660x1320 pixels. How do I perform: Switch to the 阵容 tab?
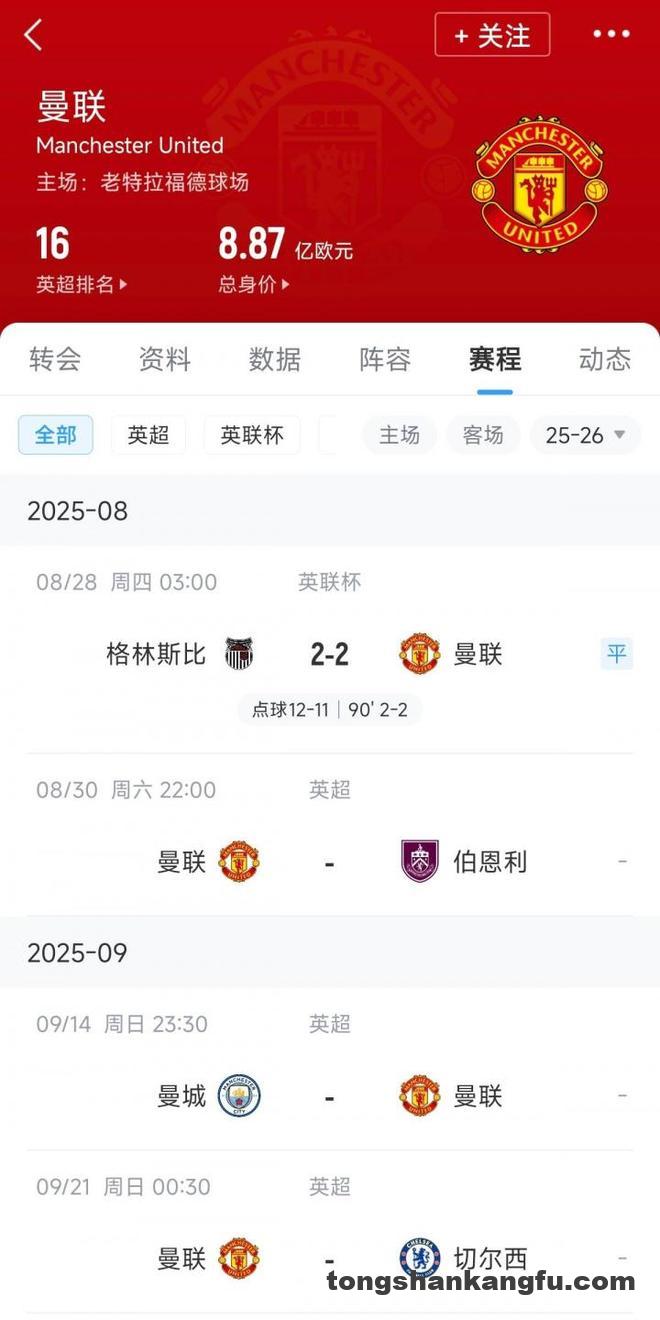coord(385,359)
